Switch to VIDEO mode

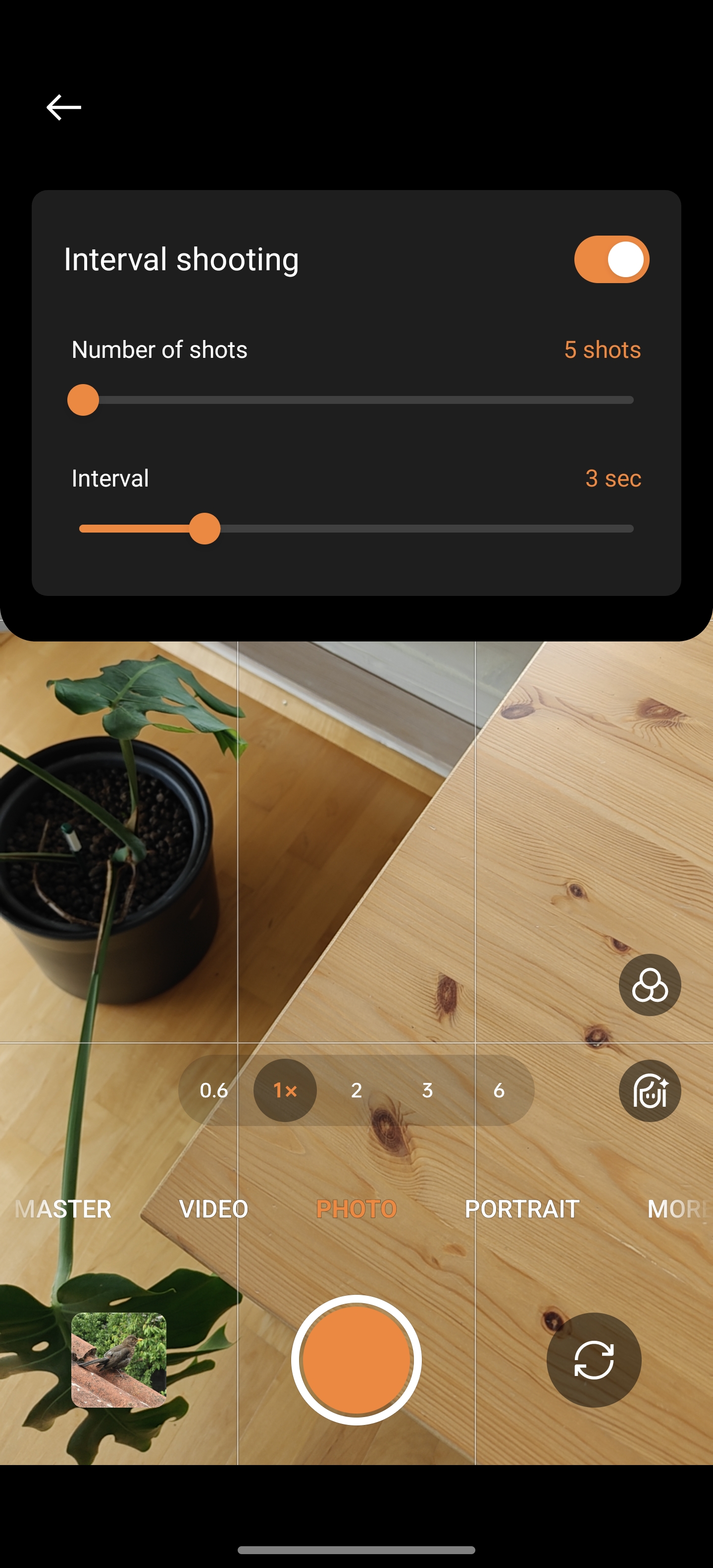pyautogui.click(x=214, y=1209)
